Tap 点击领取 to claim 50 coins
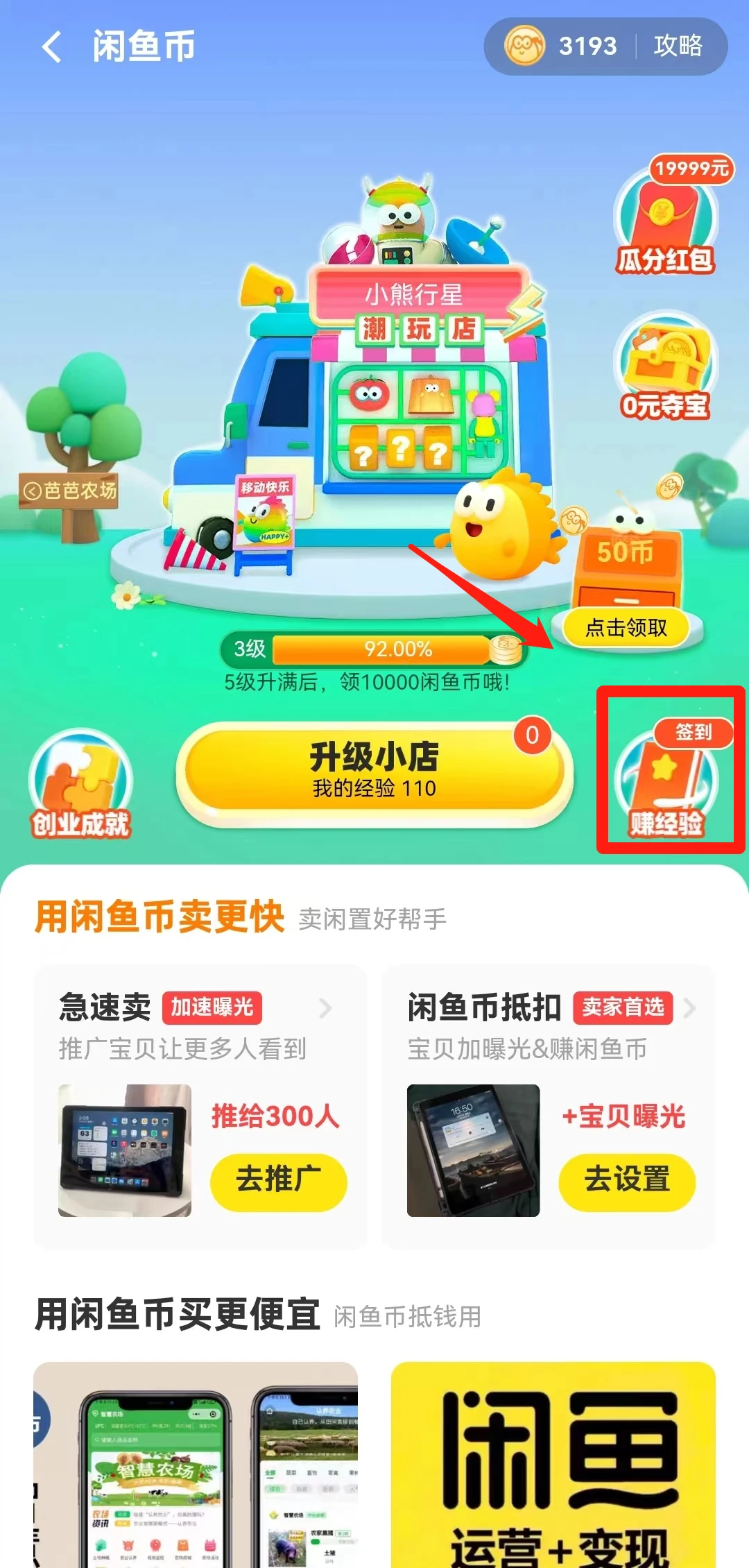 (626, 628)
